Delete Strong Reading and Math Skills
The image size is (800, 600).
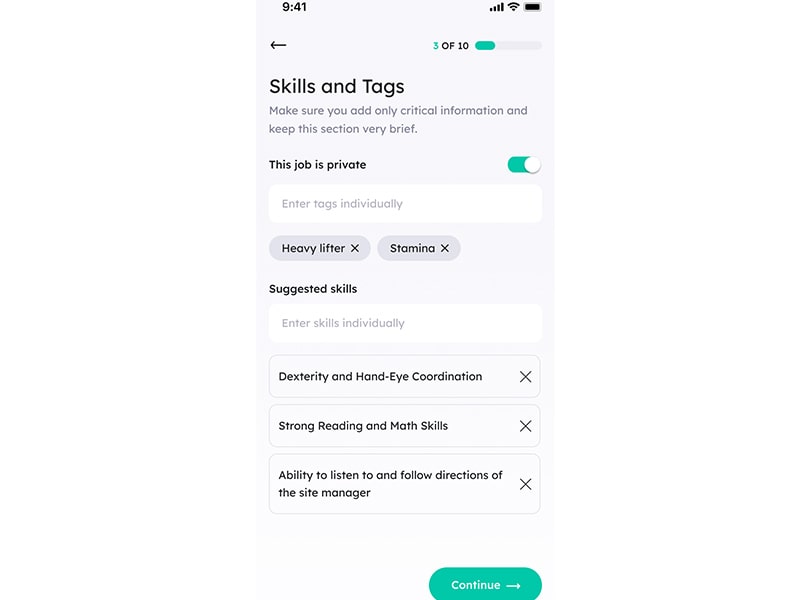525,426
